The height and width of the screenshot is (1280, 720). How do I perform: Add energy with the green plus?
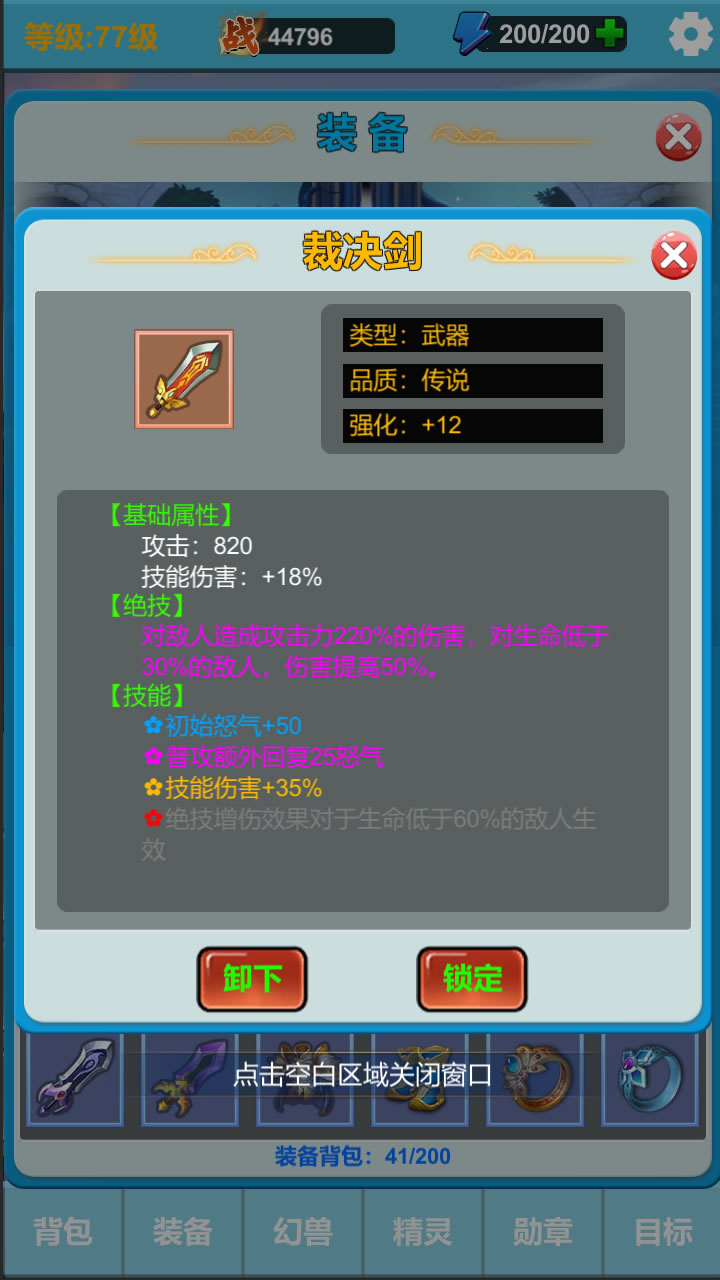[x=609, y=35]
